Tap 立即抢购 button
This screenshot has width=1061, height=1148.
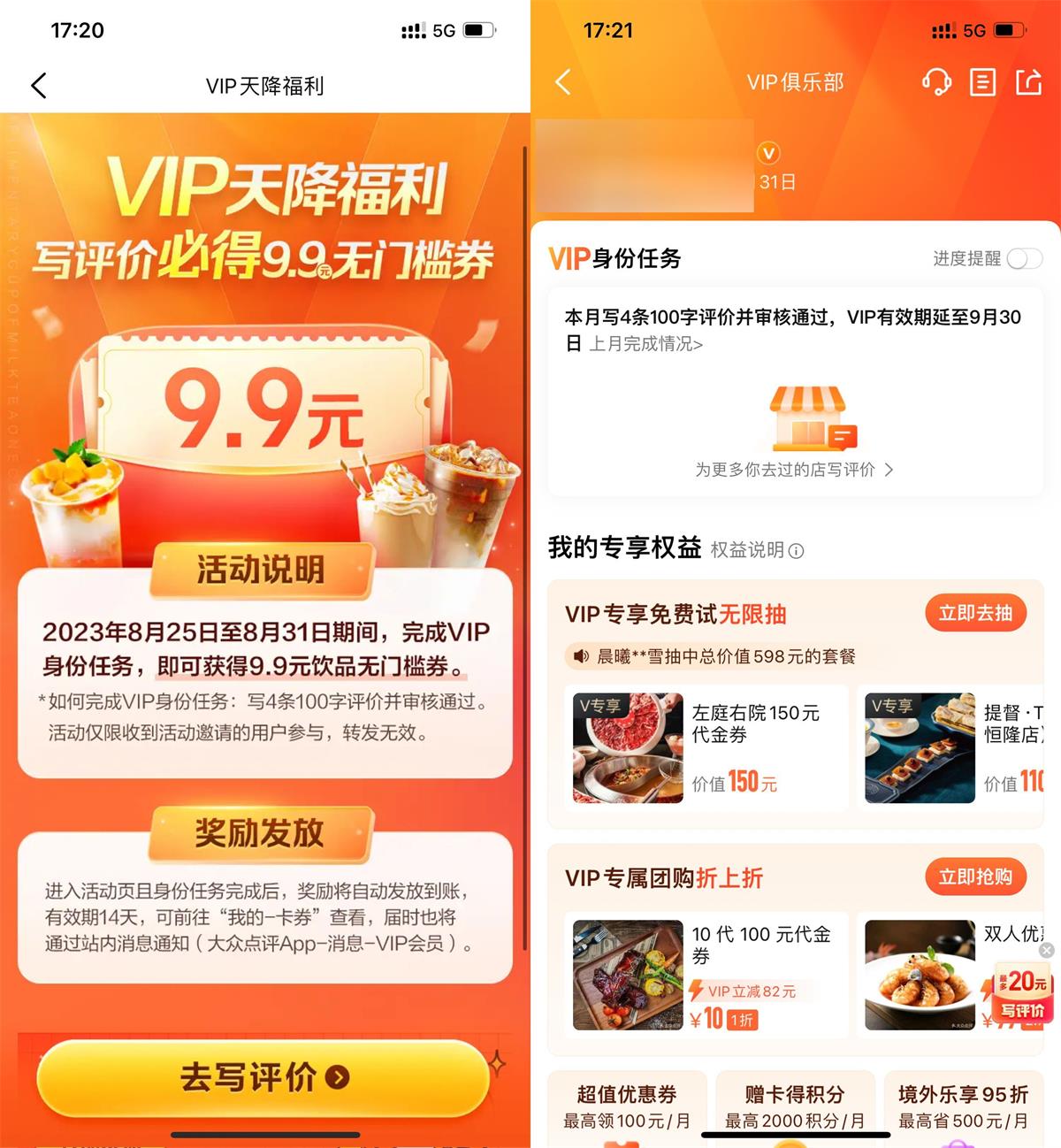(x=975, y=876)
